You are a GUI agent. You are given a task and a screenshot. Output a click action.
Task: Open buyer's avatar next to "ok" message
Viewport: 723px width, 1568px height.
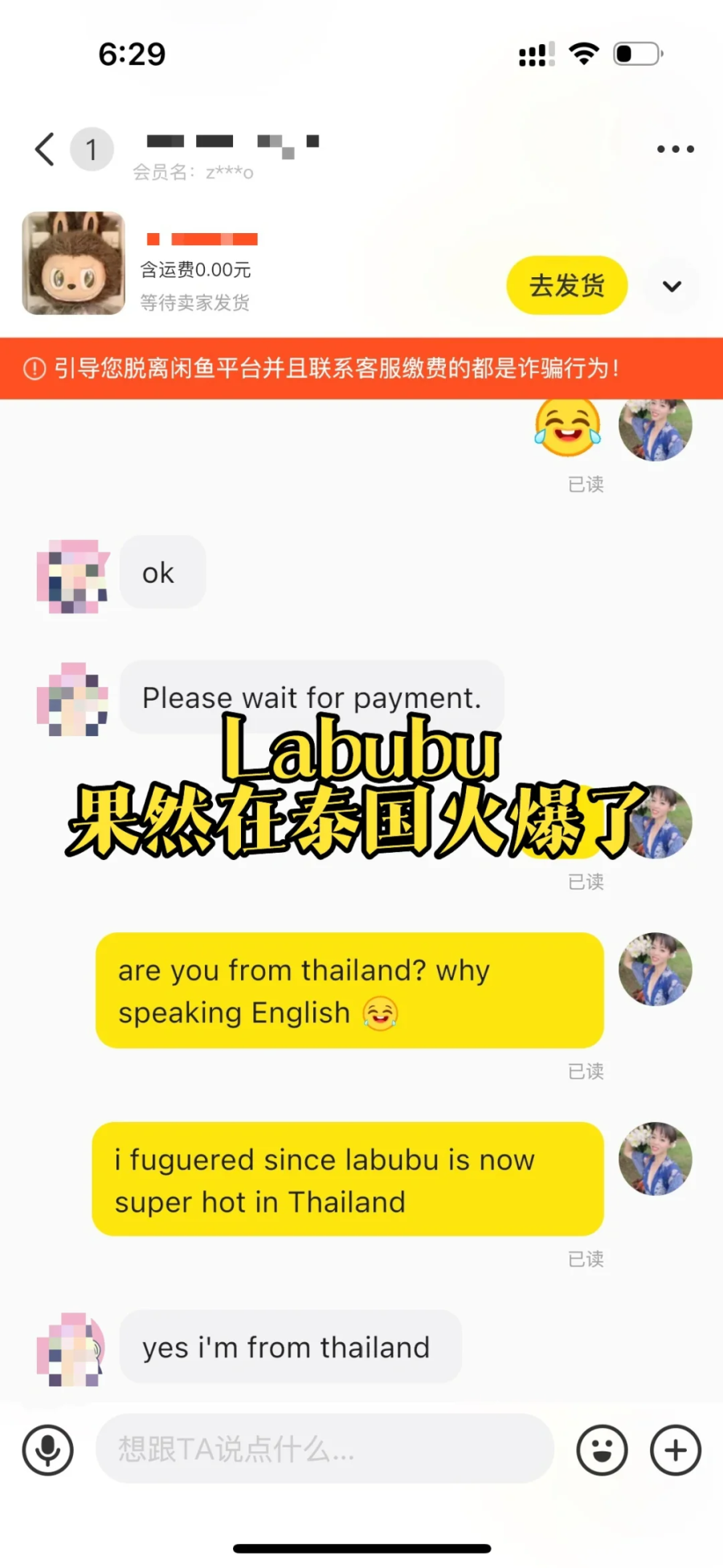pos(72,575)
